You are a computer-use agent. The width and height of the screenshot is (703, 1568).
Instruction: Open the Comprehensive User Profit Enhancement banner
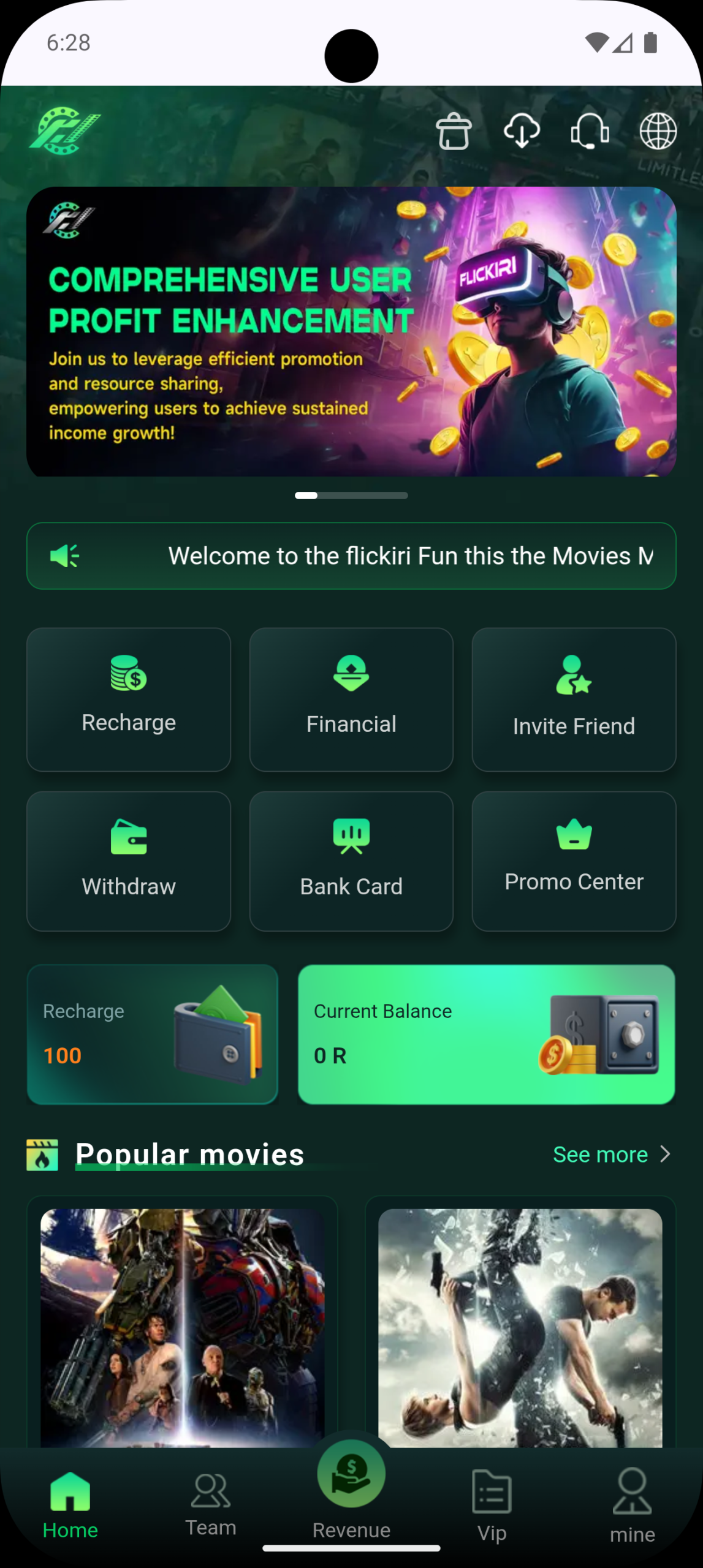point(351,331)
